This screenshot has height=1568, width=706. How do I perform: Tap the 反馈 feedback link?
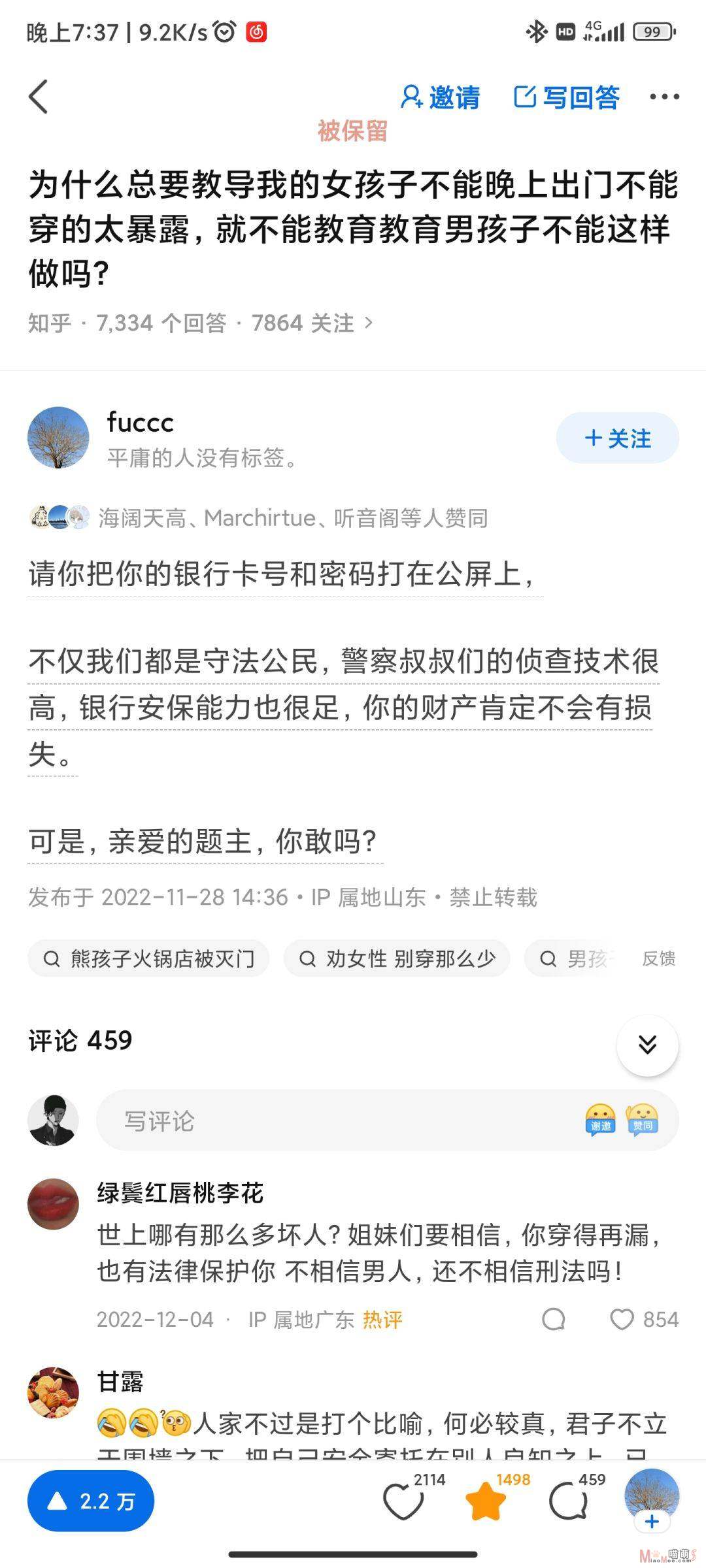tap(658, 958)
